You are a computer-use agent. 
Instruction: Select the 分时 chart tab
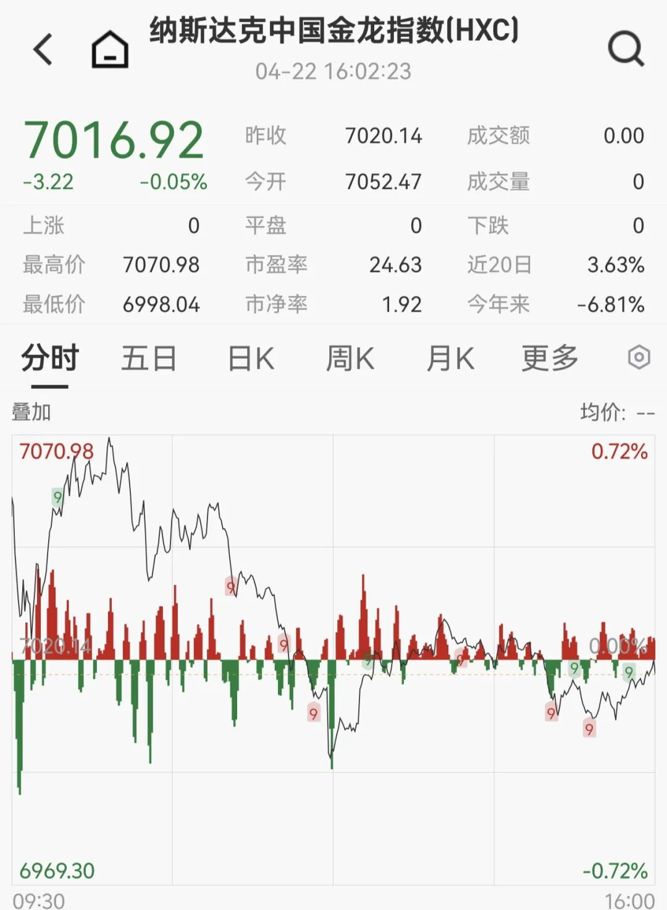pyautogui.click(x=50, y=358)
